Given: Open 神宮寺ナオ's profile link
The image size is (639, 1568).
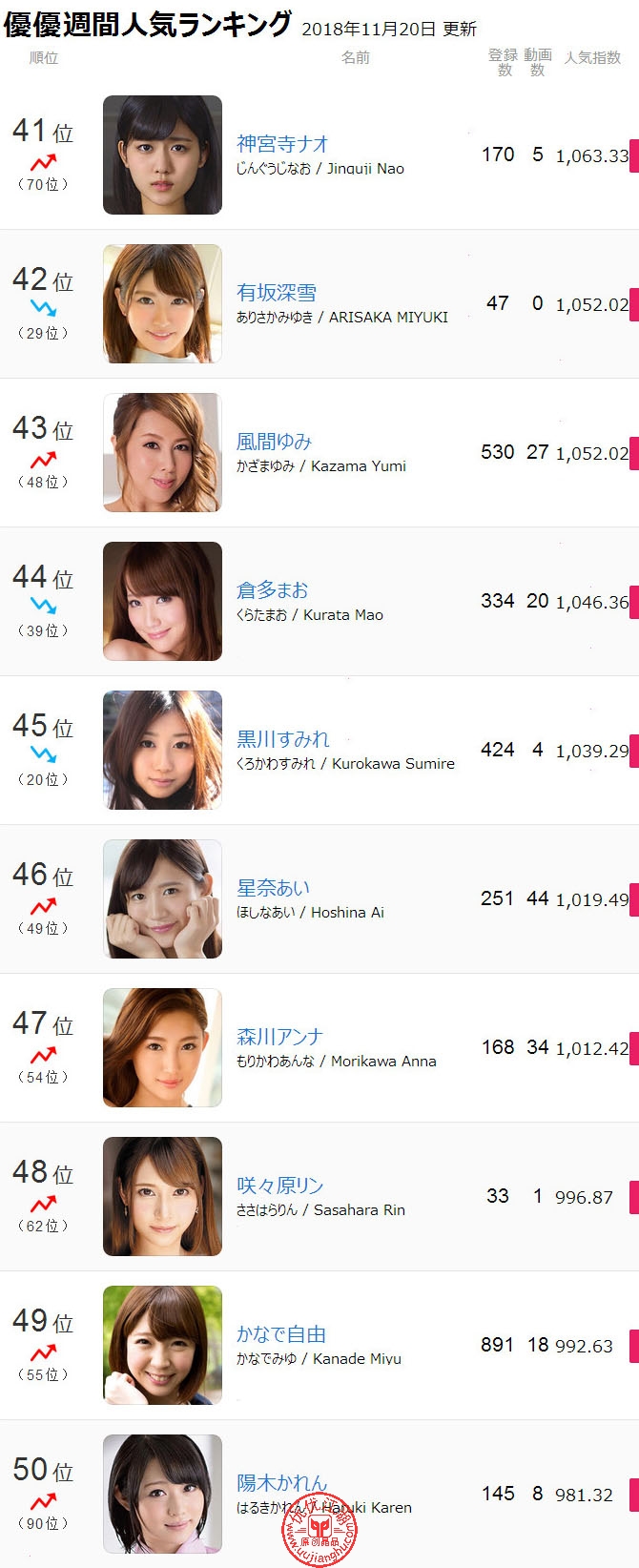Looking at the screenshot, I should (x=282, y=144).
